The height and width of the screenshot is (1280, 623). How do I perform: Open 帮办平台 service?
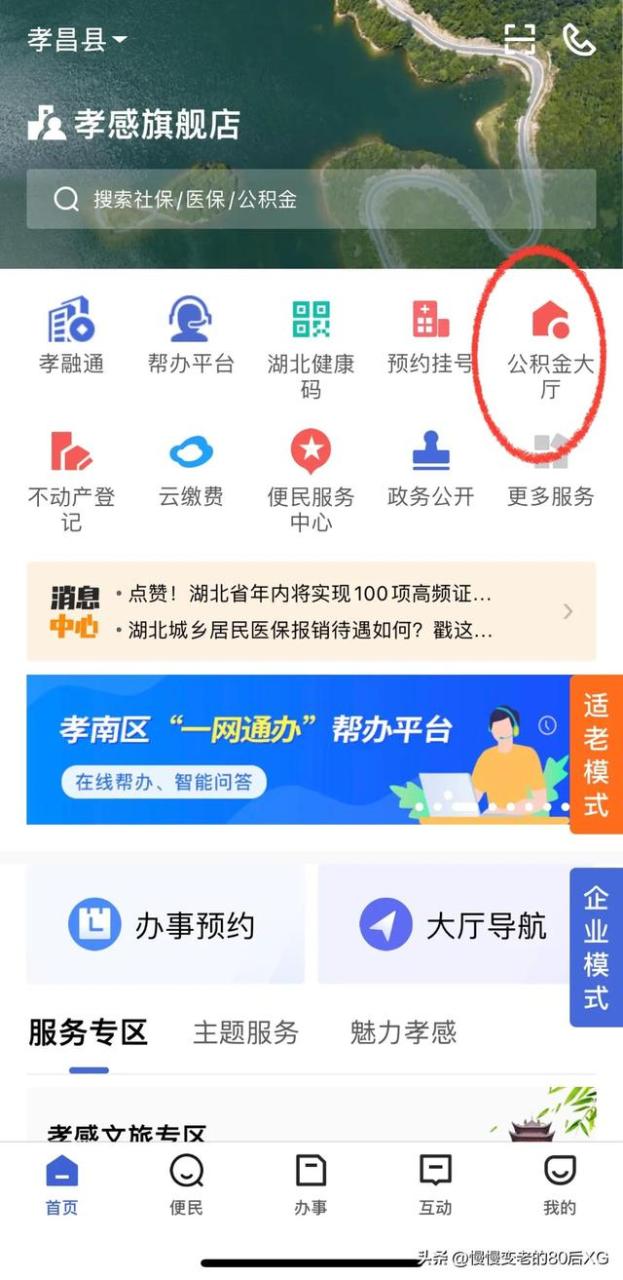tap(191, 335)
